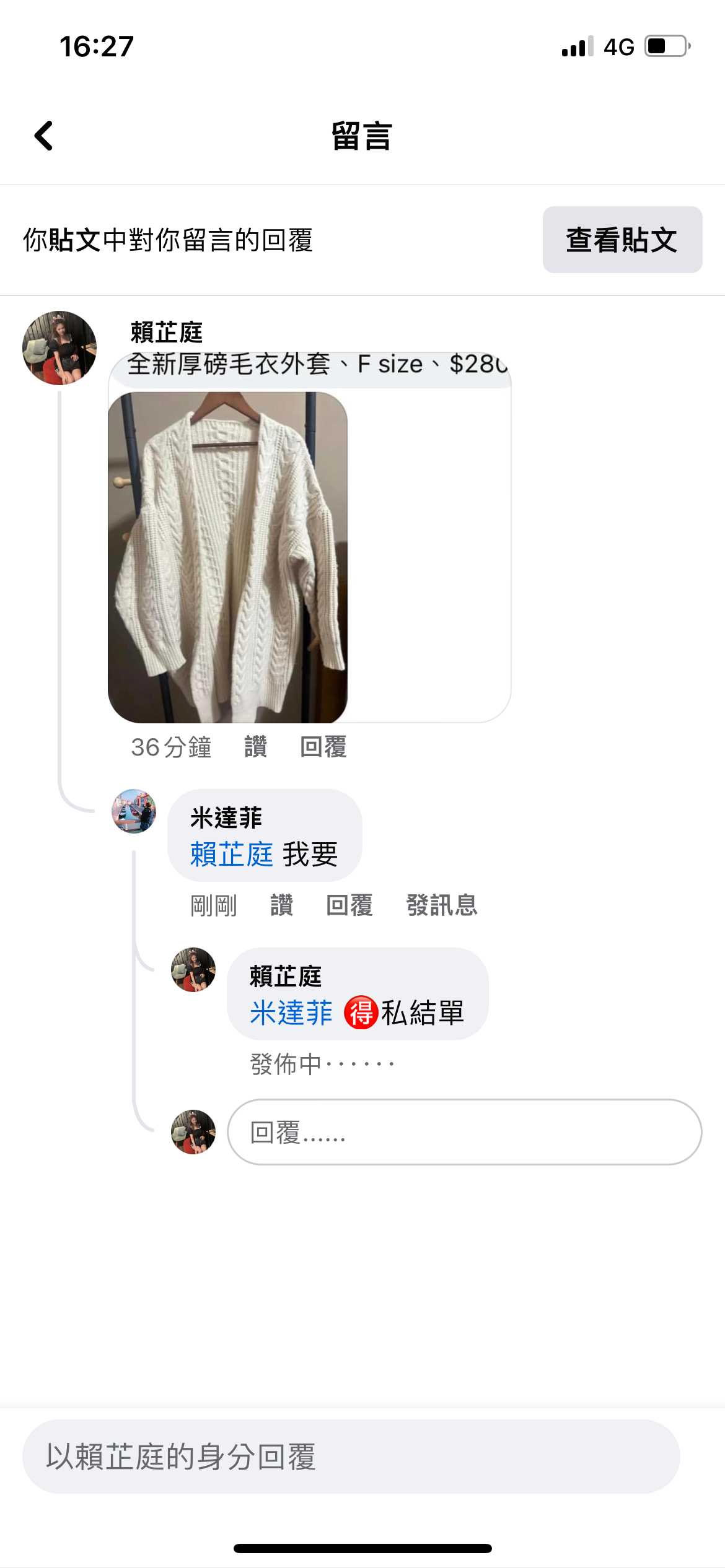Tap 回覆 under the 36分鐘 sweater comment
Image resolution: width=725 pixels, height=1568 pixels.
coord(323,747)
